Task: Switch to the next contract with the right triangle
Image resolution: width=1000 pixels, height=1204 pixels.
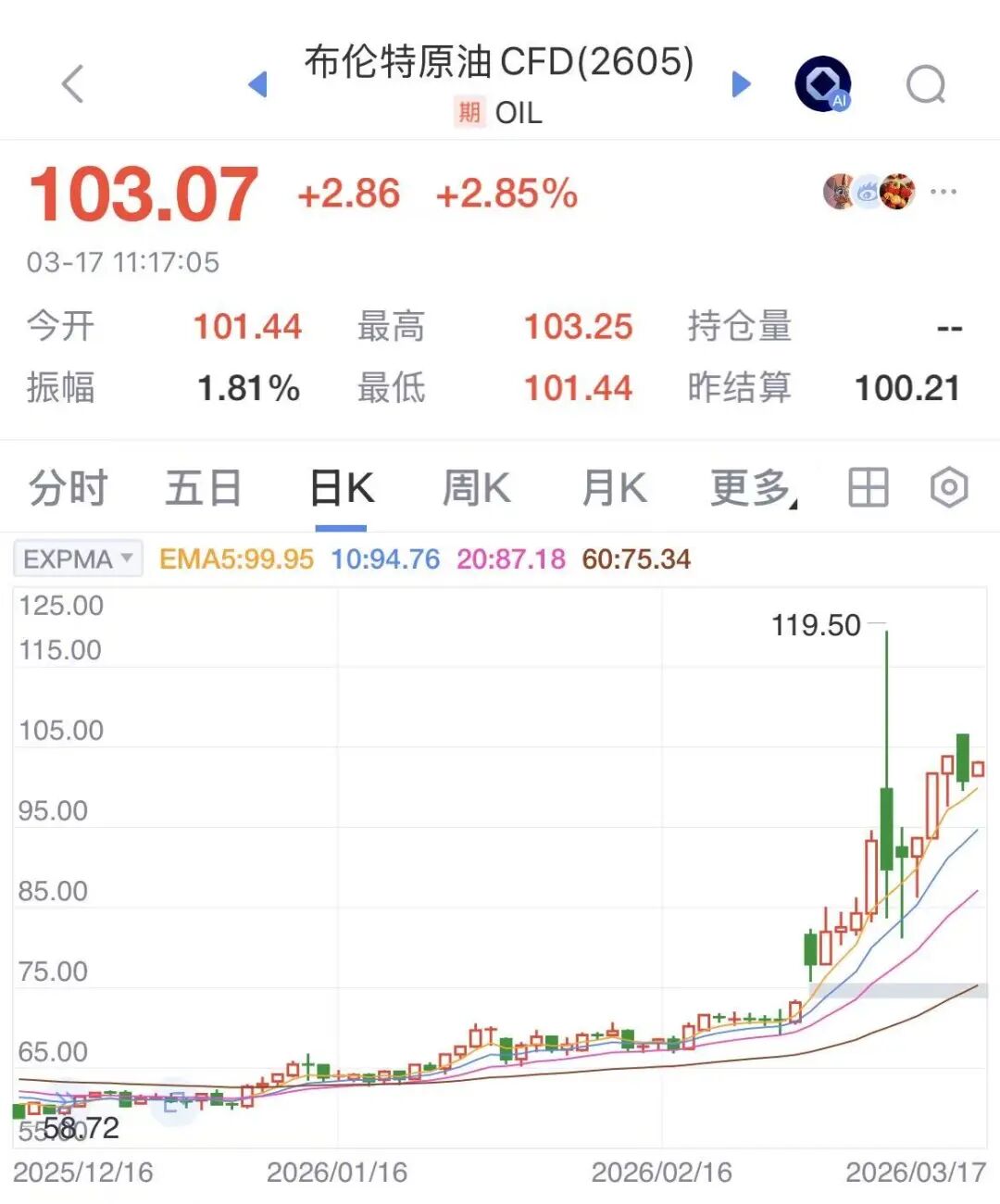Action: tap(741, 84)
